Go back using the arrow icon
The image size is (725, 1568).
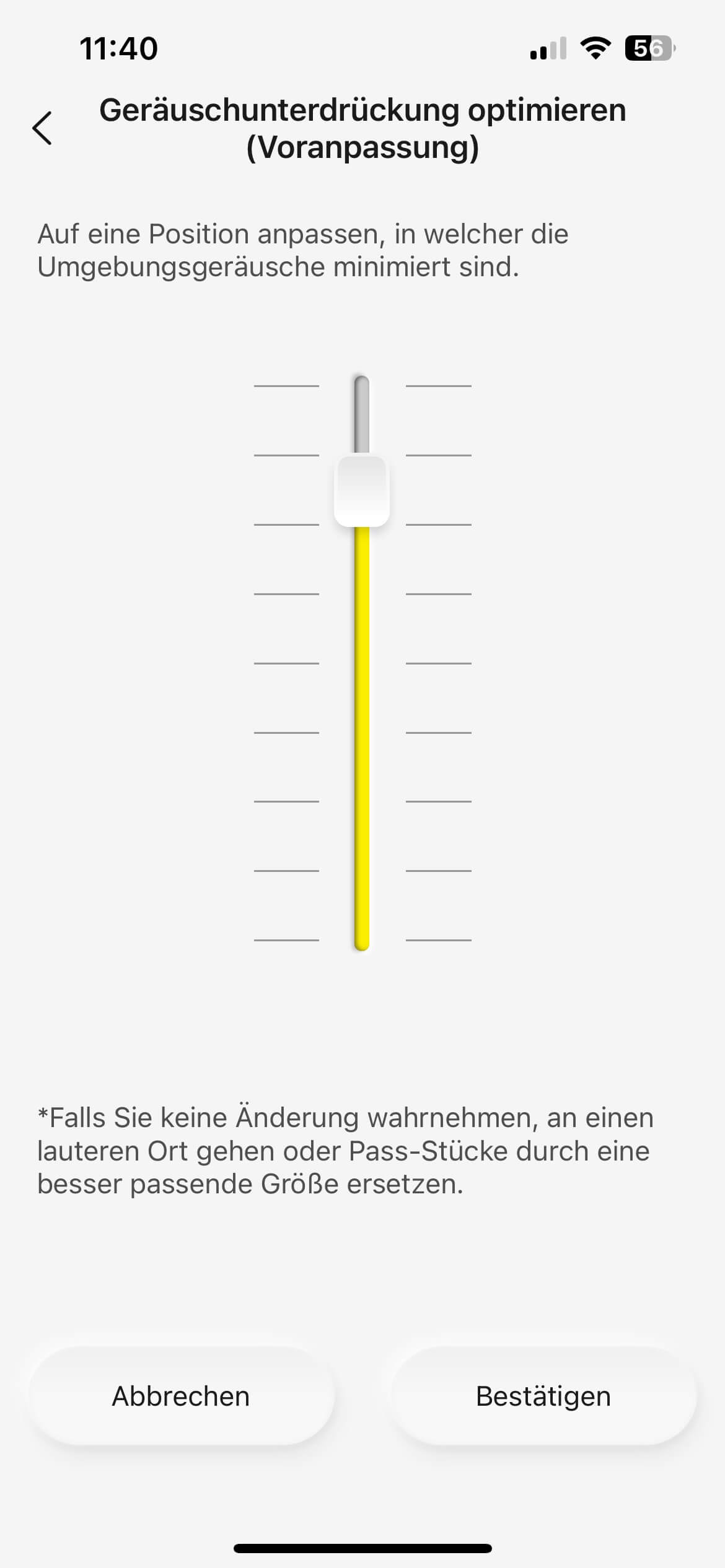tap(42, 128)
